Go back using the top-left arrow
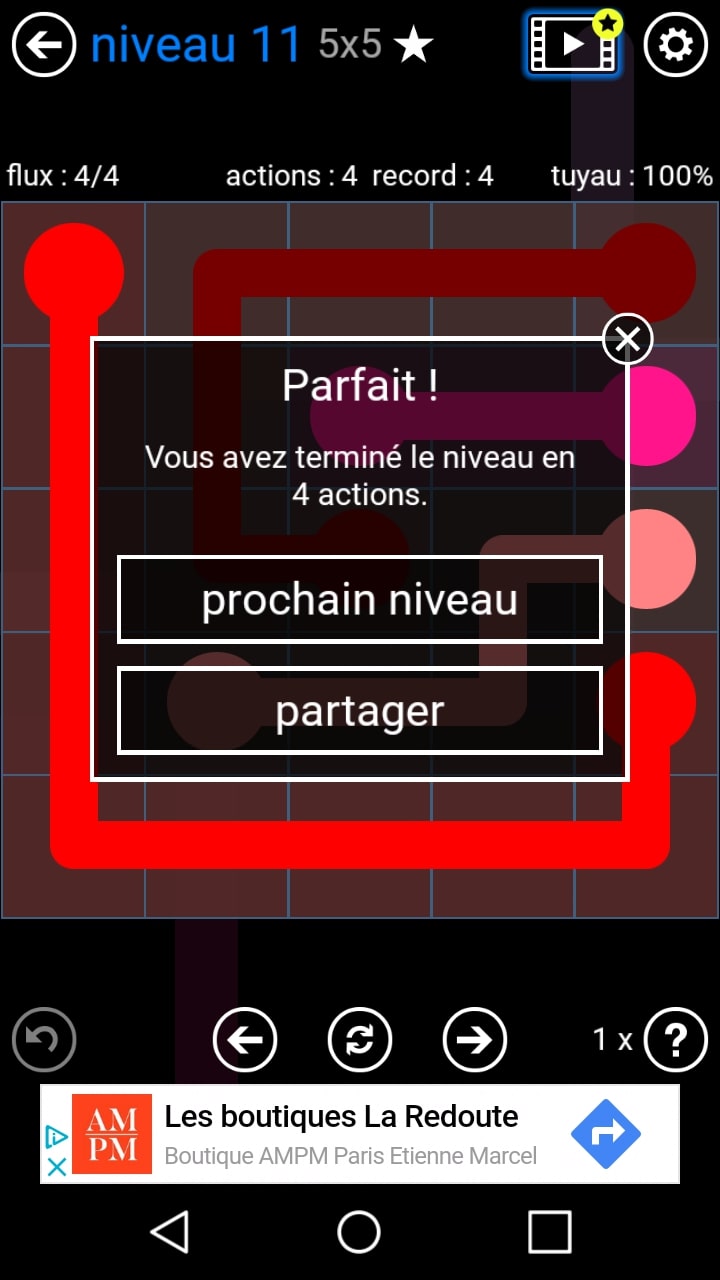Viewport: 720px width, 1280px height. (44, 45)
